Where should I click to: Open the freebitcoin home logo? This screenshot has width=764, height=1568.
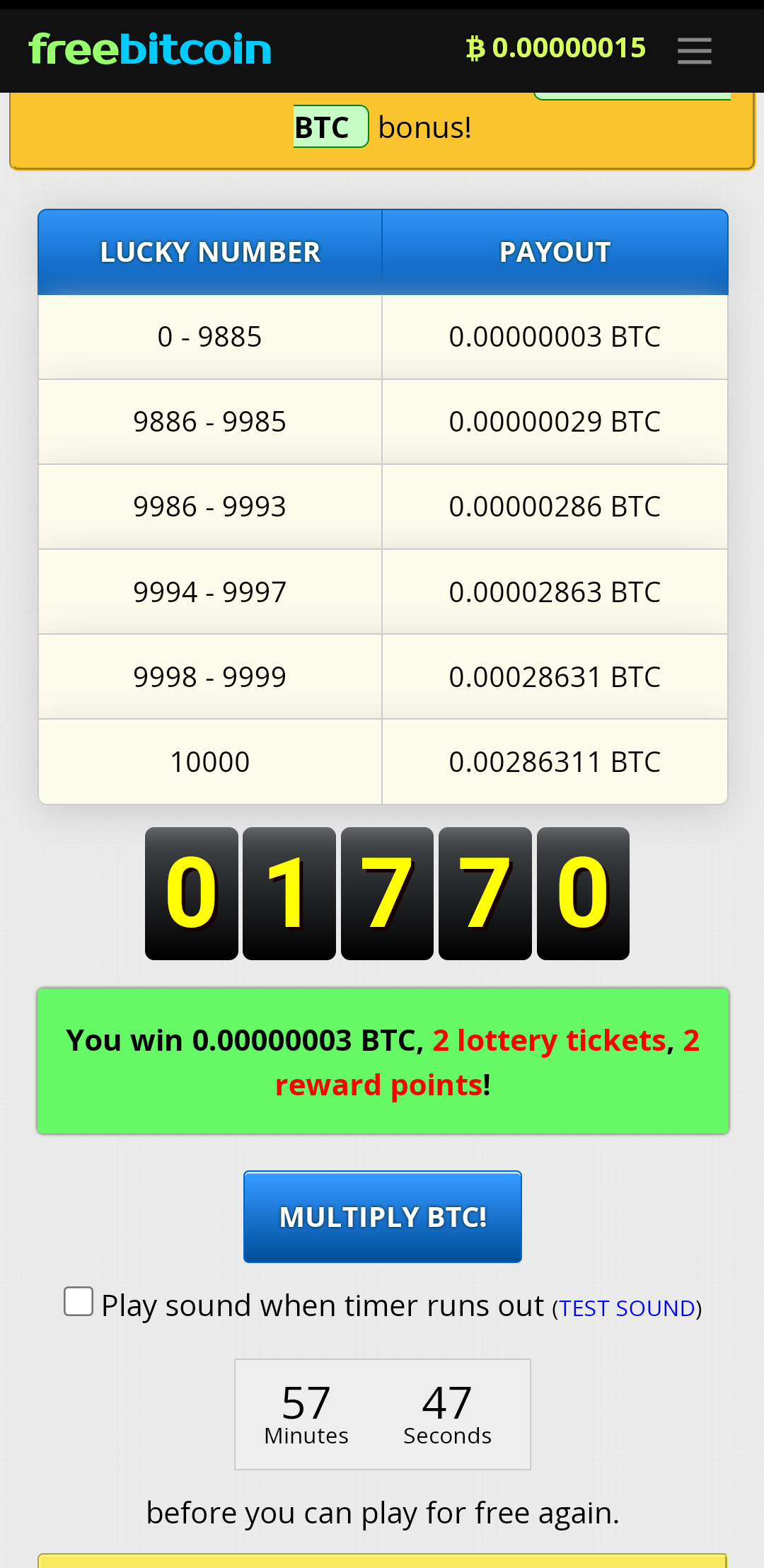(x=150, y=50)
